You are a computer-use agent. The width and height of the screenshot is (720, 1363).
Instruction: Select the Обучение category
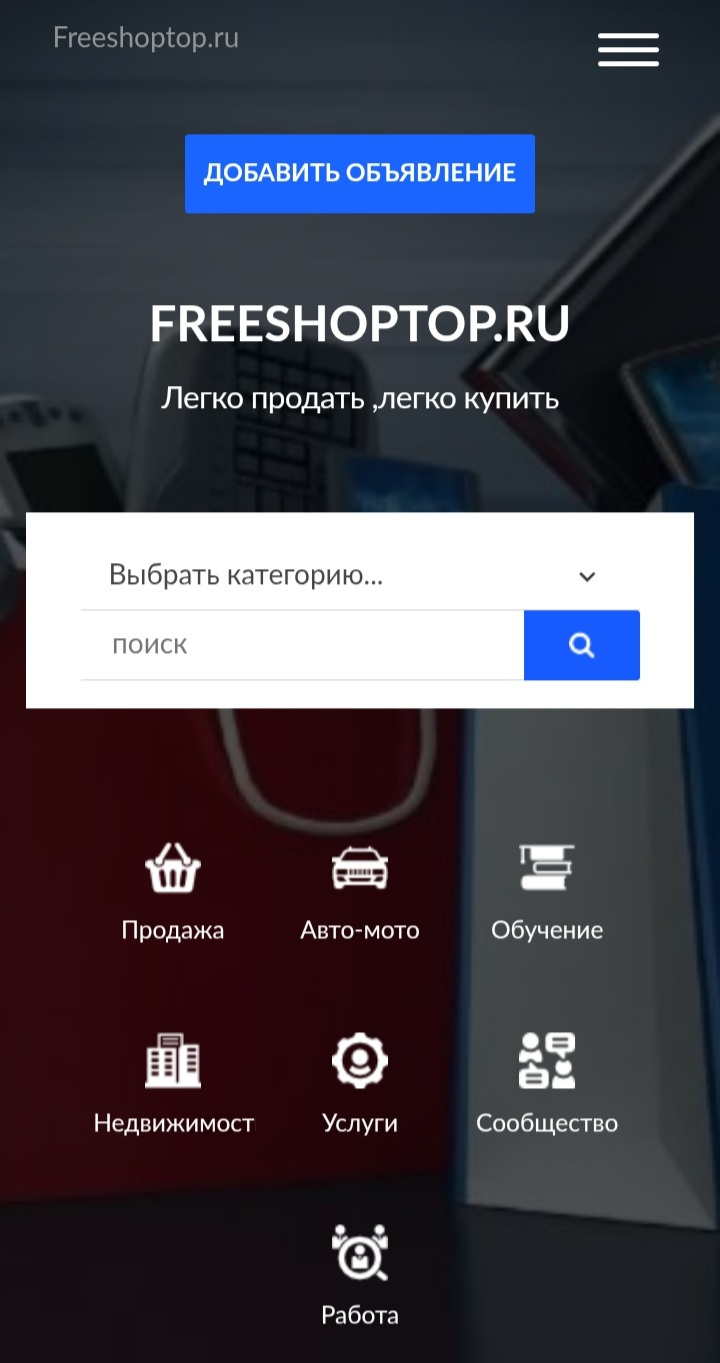547,893
